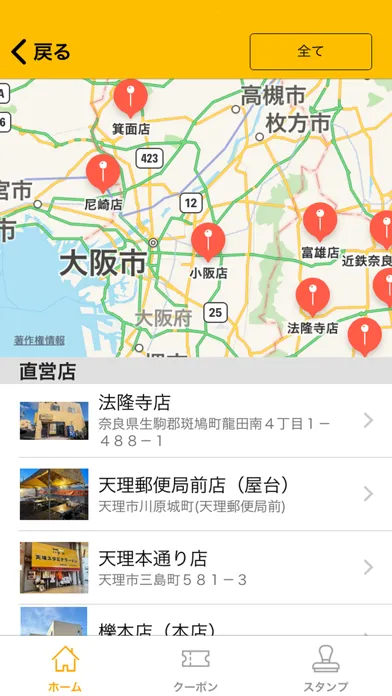Open the 全て filter dropdown
This screenshot has height=696, width=392.
pos(311,51)
